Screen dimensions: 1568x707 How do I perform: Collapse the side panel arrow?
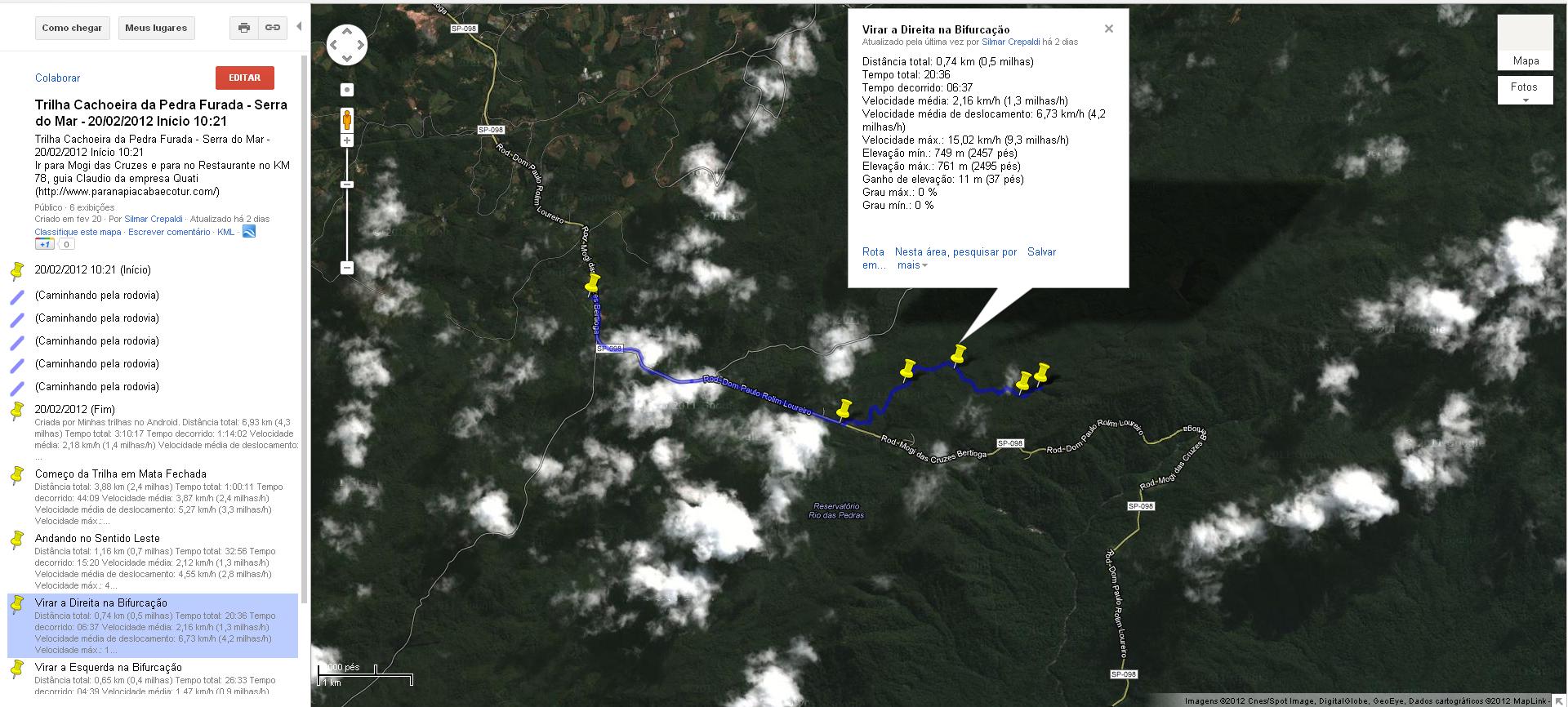click(299, 27)
